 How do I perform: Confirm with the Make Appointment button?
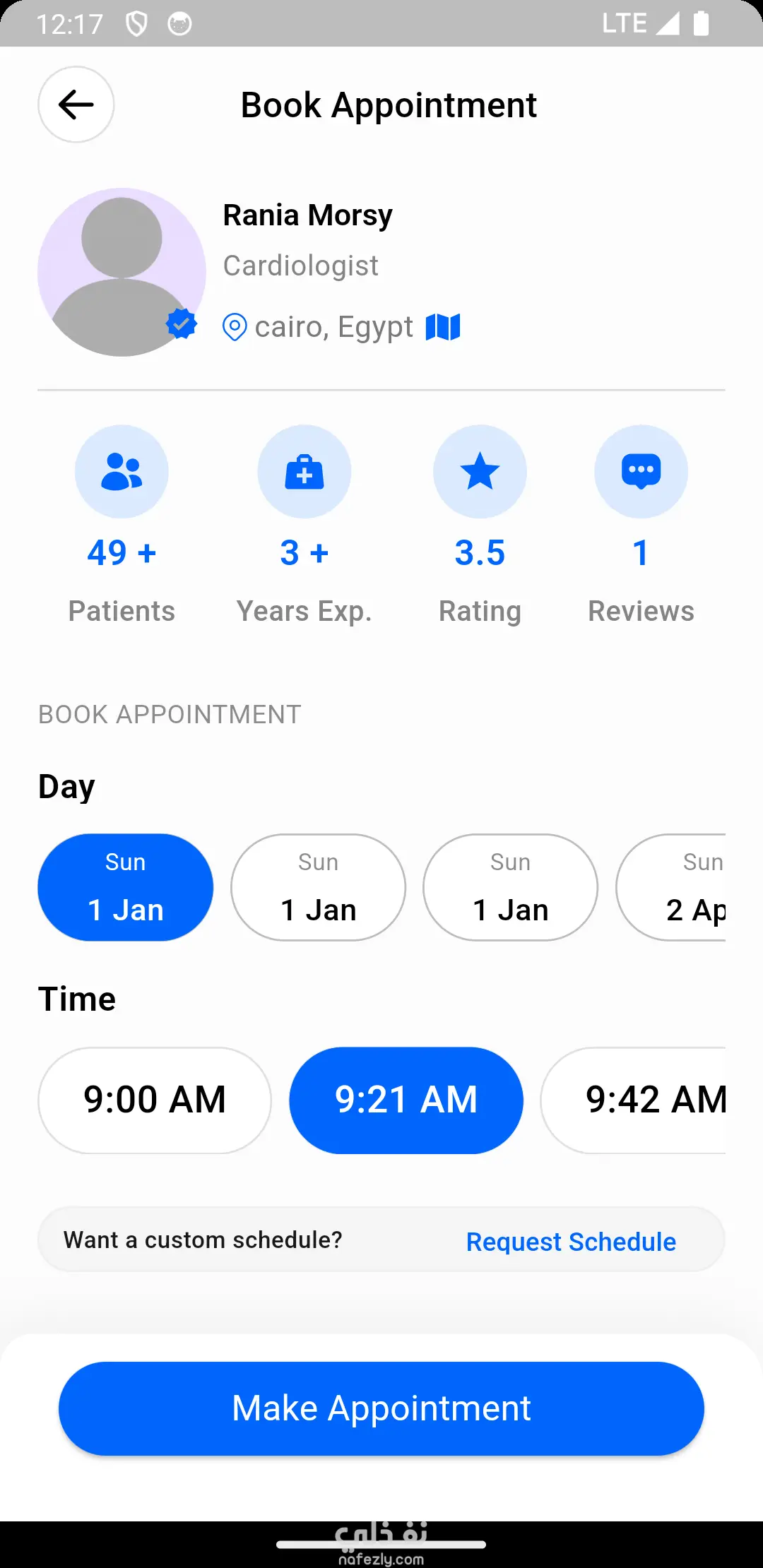click(381, 1408)
